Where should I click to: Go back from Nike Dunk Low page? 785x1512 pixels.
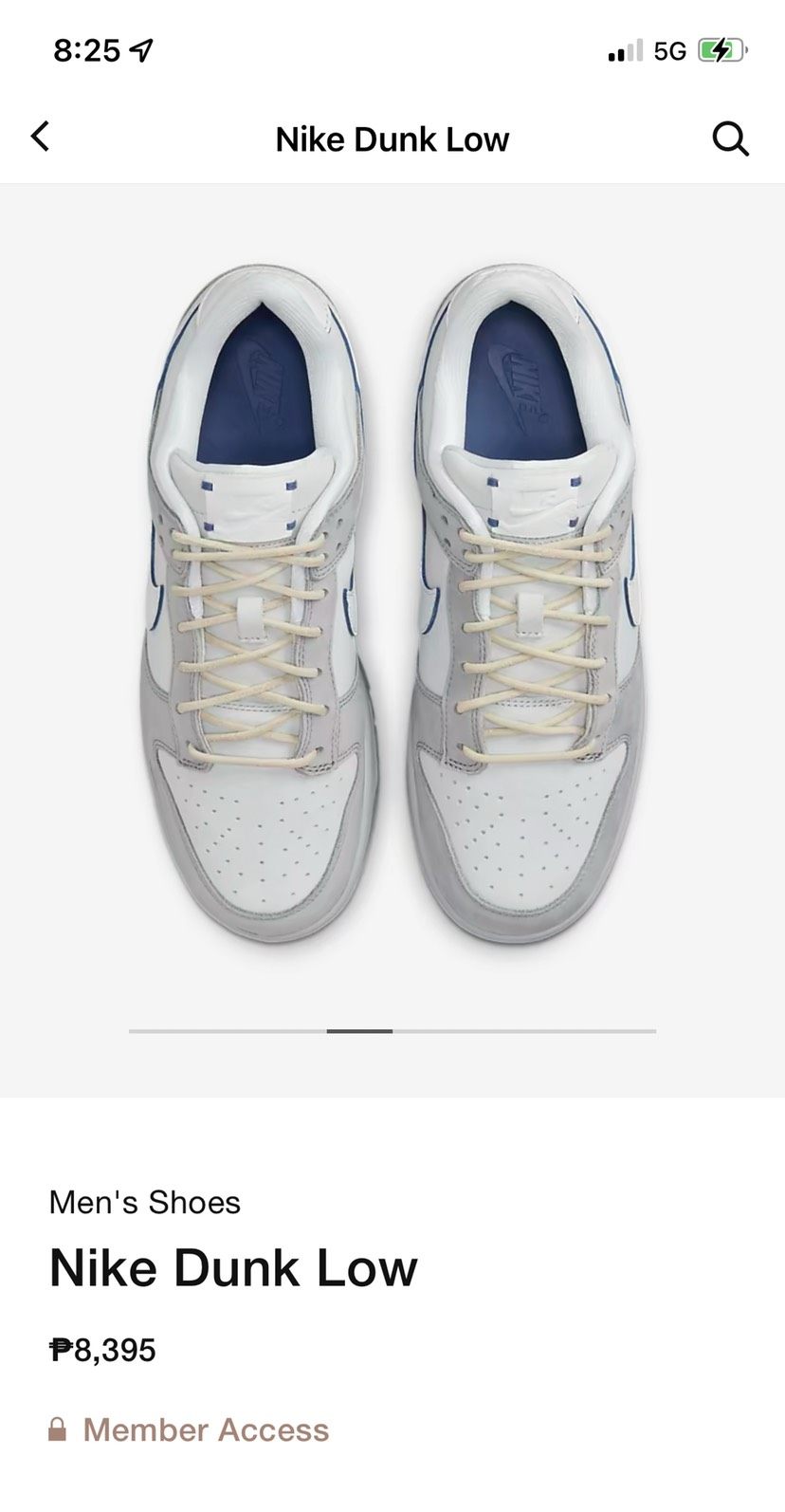(x=40, y=138)
